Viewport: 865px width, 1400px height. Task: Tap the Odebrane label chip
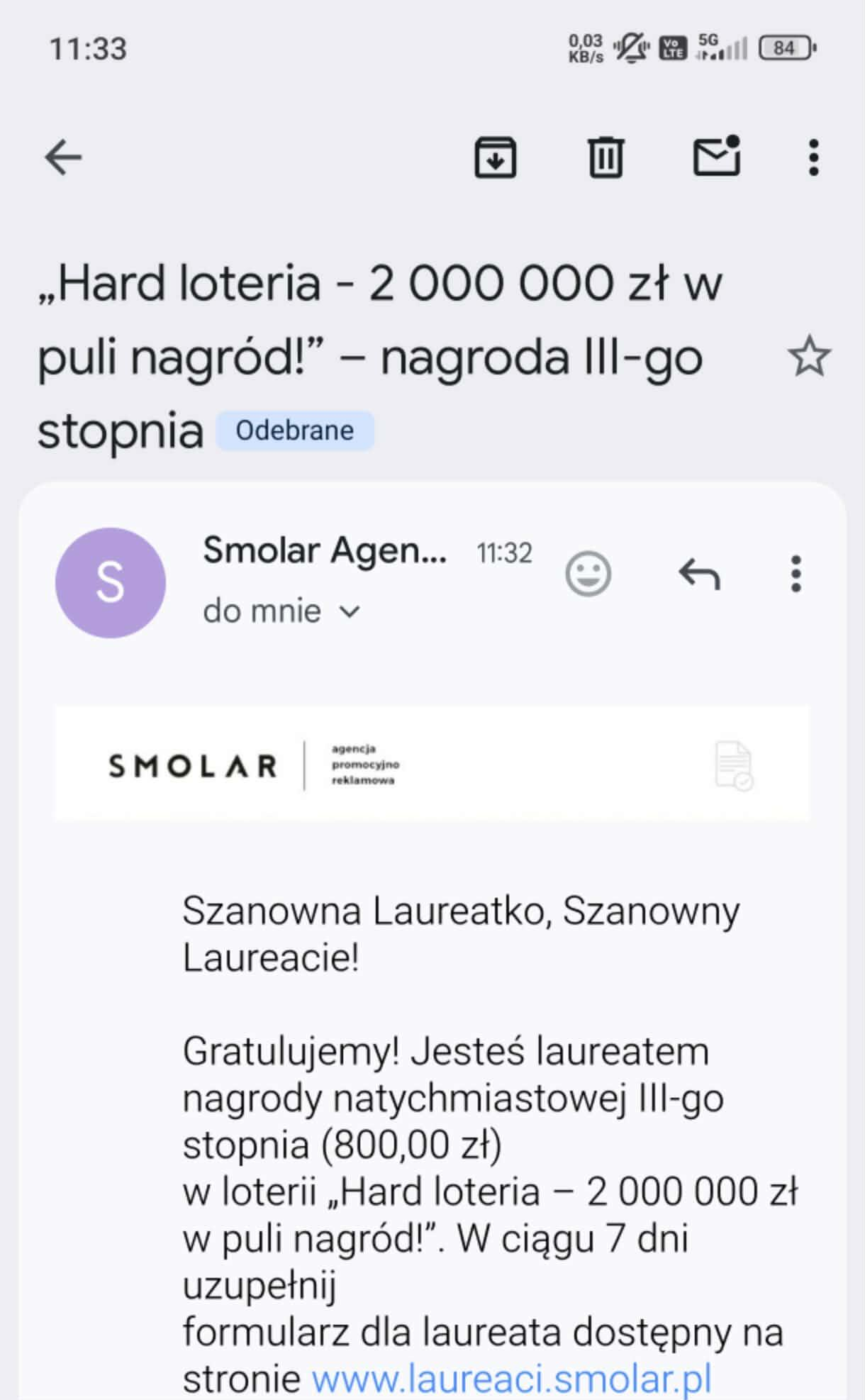[295, 430]
